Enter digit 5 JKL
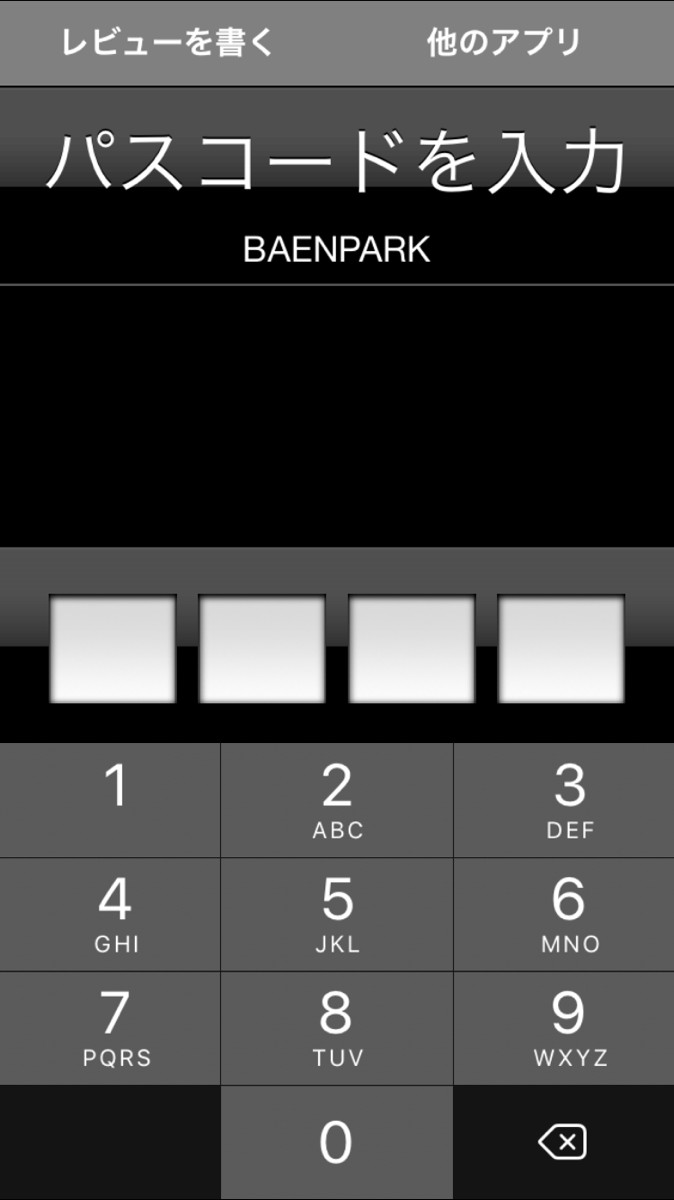 point(337,914)
